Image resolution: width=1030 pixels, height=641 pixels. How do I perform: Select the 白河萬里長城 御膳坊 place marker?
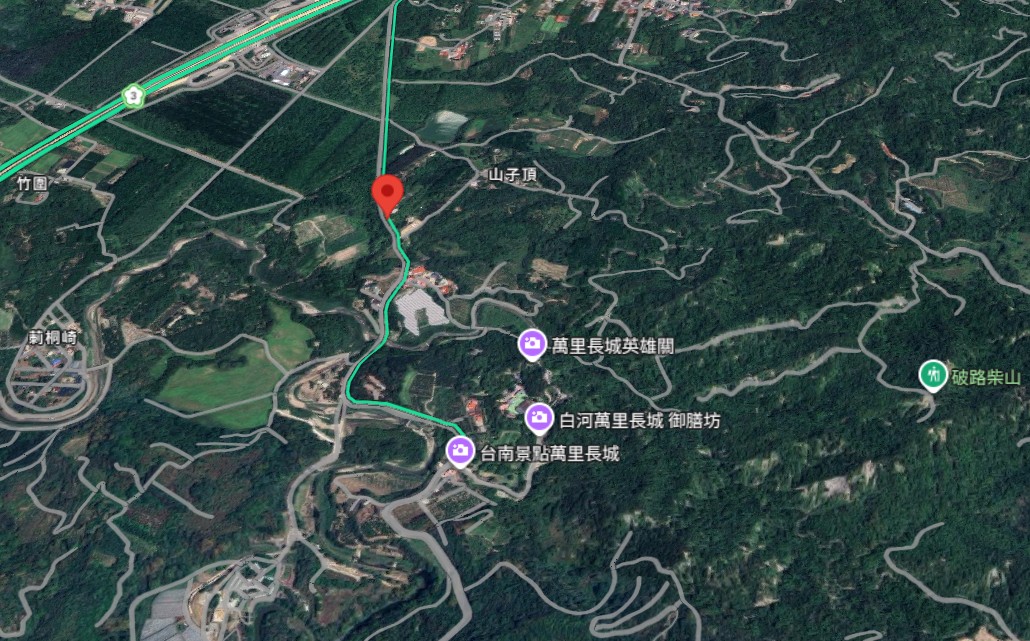[539, 419]
